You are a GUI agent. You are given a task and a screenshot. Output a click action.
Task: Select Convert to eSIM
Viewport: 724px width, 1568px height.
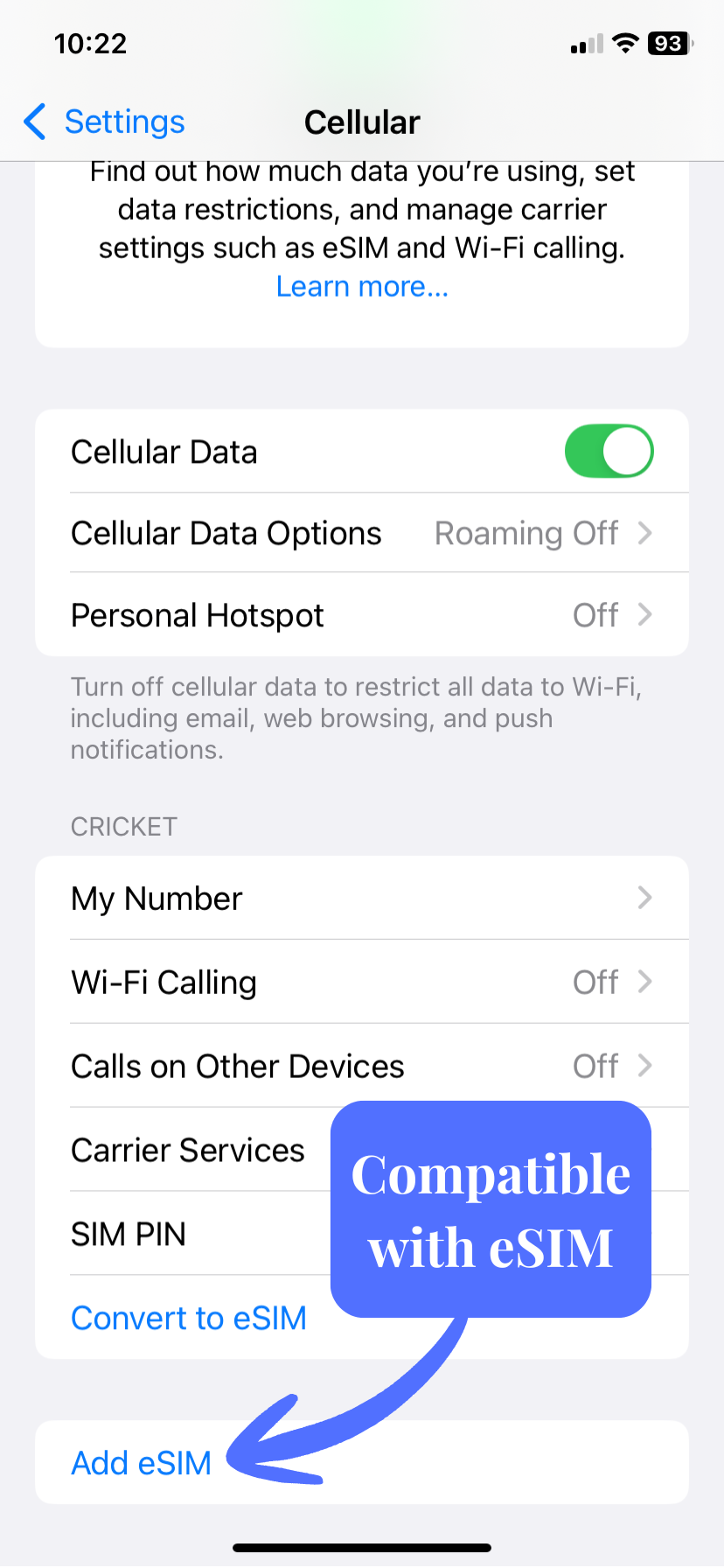(189, 1318)
